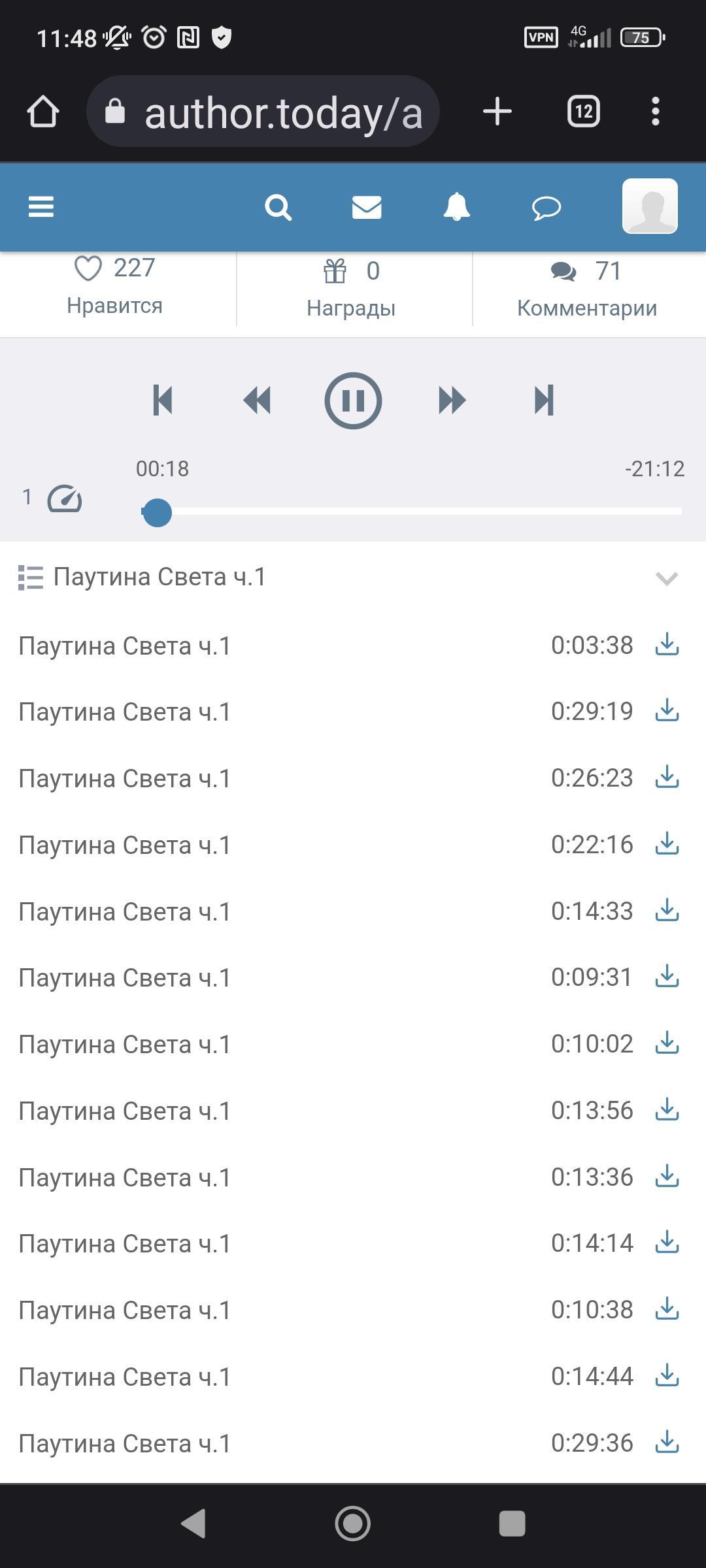Image resolution: width=706 pixels, height=1568 pixels.
Task: Download the 0:14:33 track
Action: point(667,911)
